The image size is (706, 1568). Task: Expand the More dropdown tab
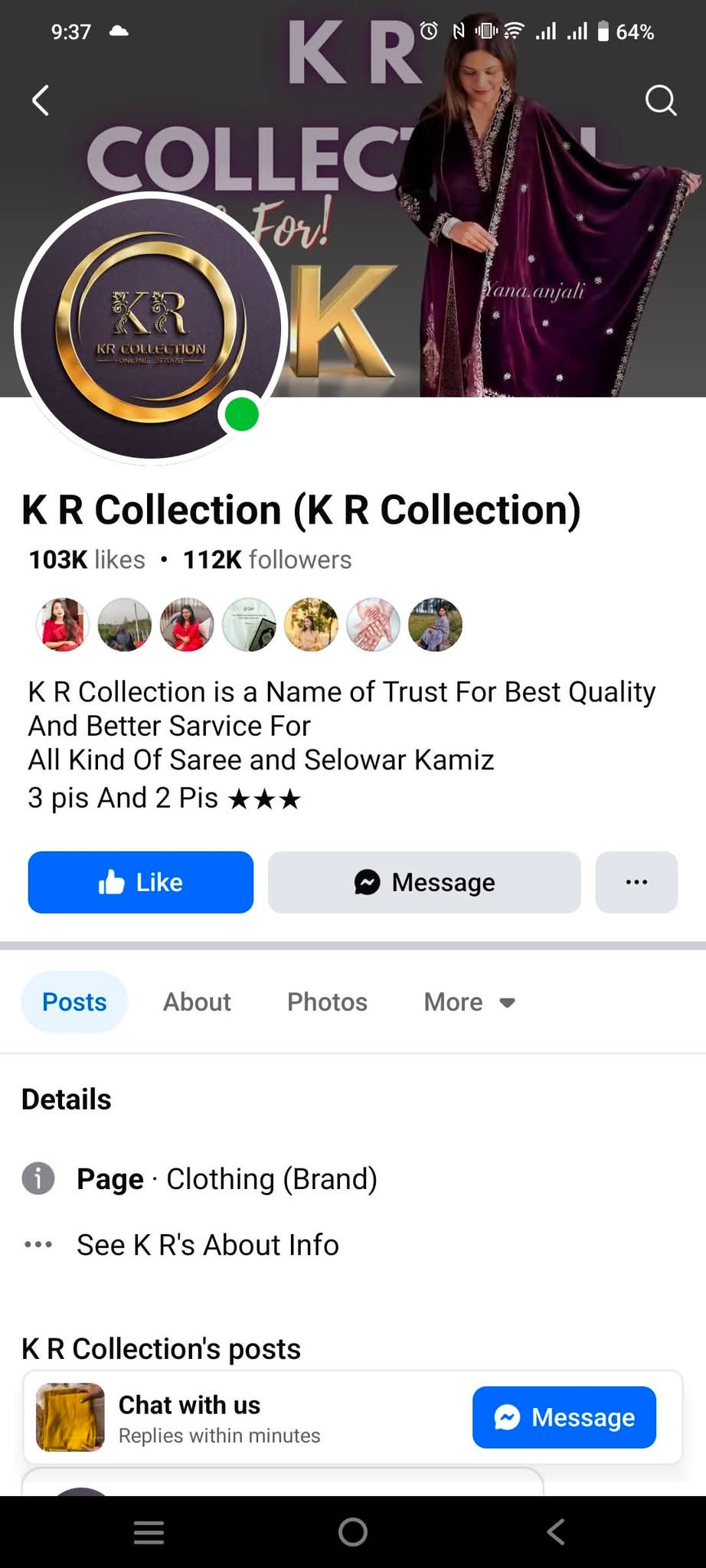pyautogui.click(x=469, y=1001)
